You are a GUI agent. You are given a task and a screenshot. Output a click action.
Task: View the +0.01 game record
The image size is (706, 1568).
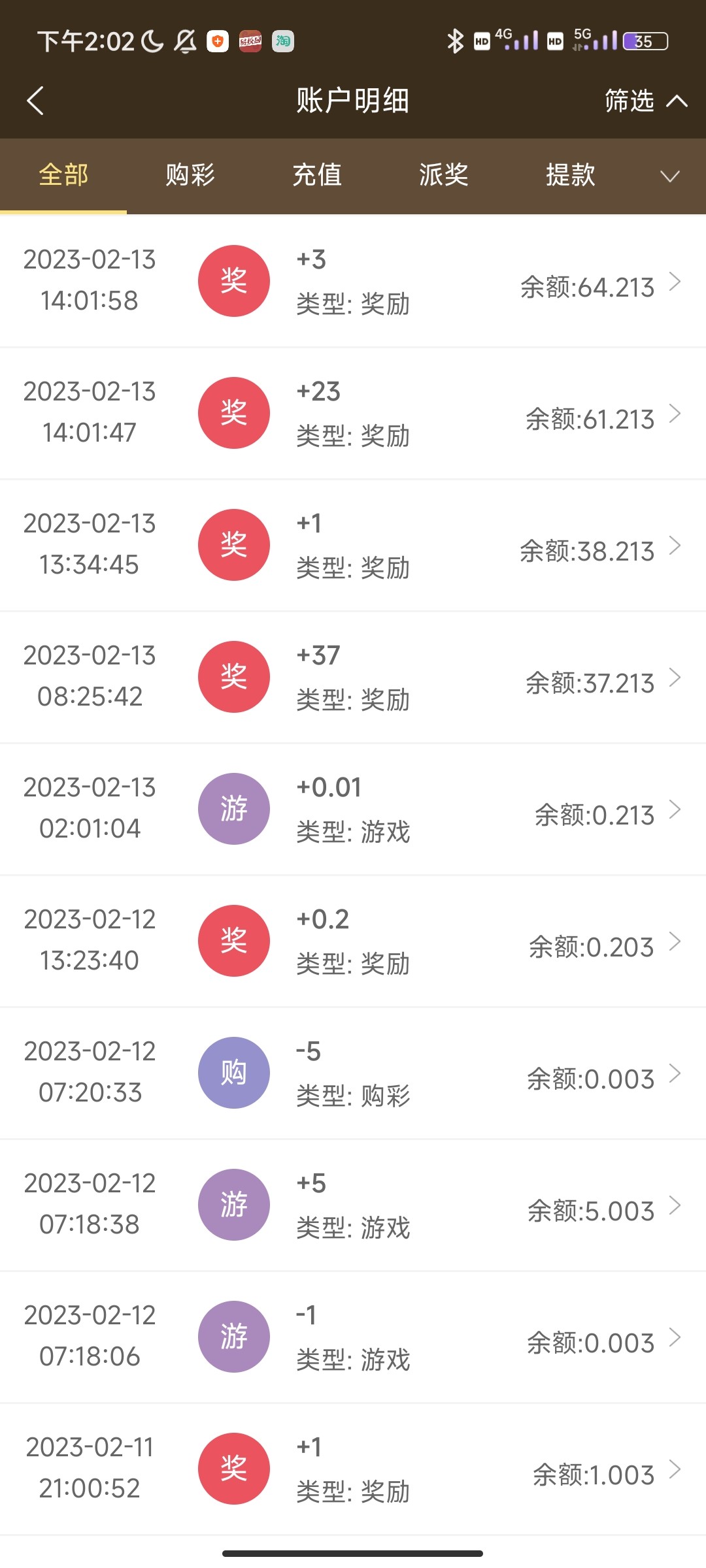click(x=353, y=809)
